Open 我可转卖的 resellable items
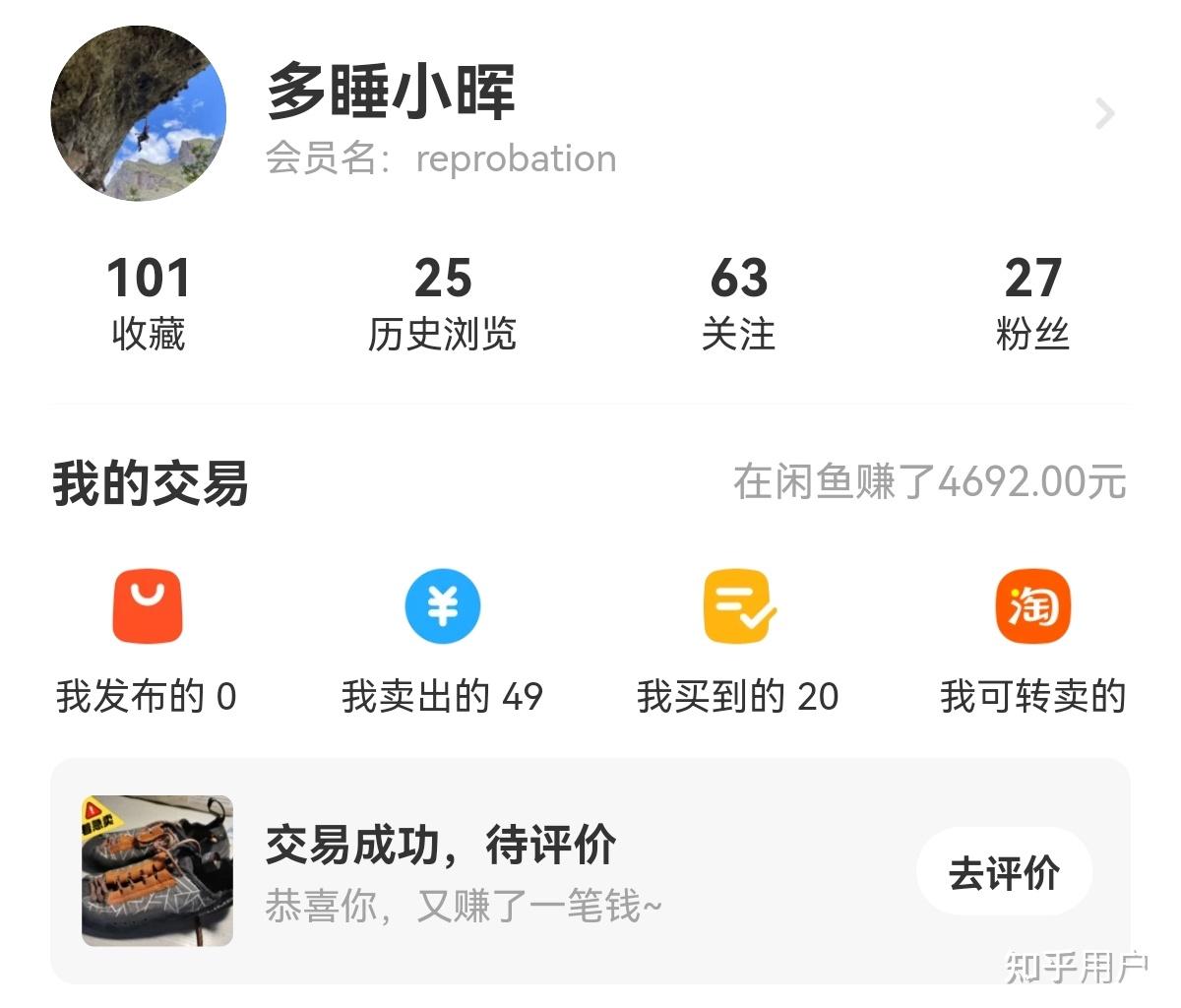1181x1008 pixels. click(1032, 640)
